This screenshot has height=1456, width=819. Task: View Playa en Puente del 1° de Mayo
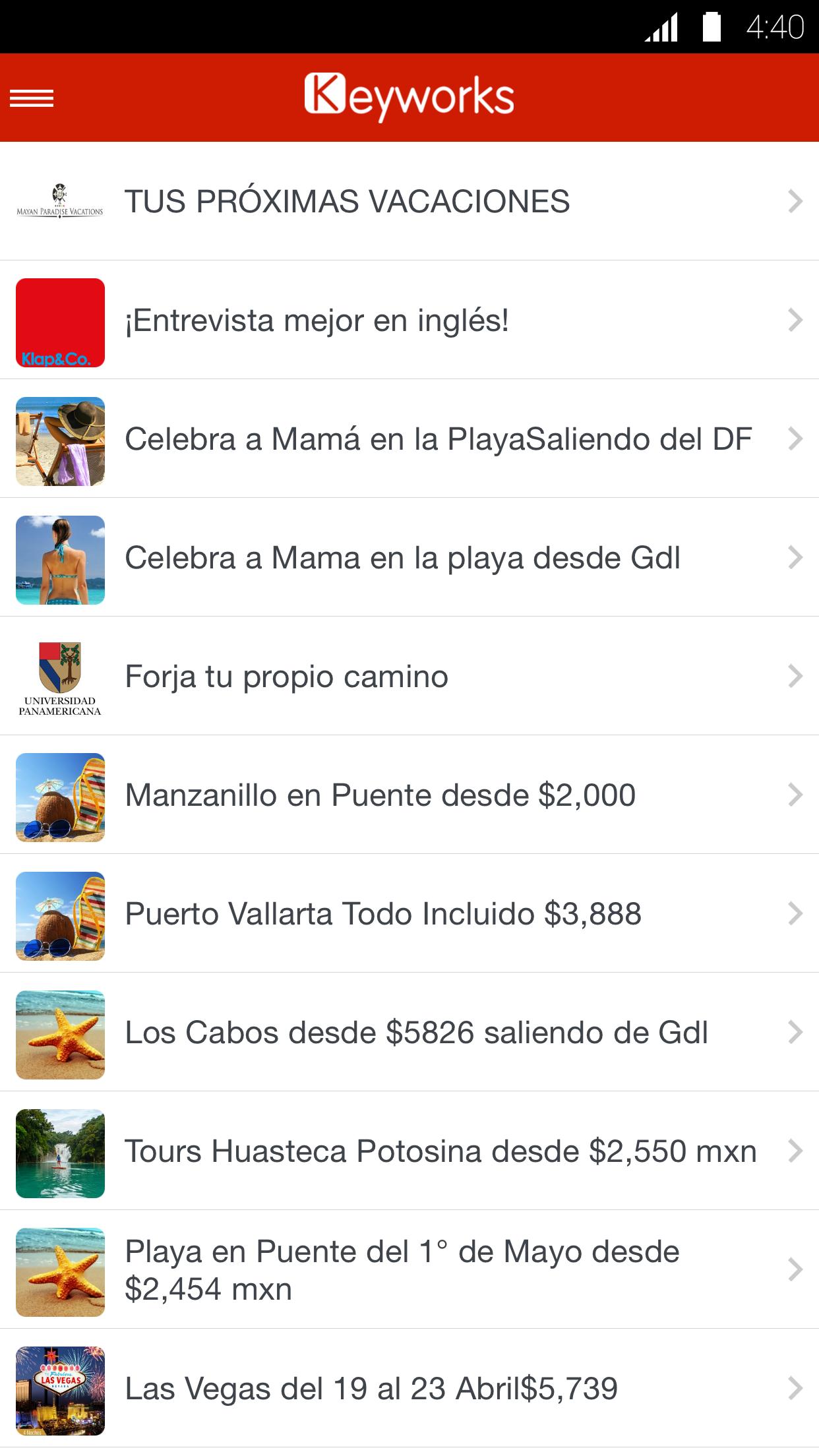(x=409, y=1270)
